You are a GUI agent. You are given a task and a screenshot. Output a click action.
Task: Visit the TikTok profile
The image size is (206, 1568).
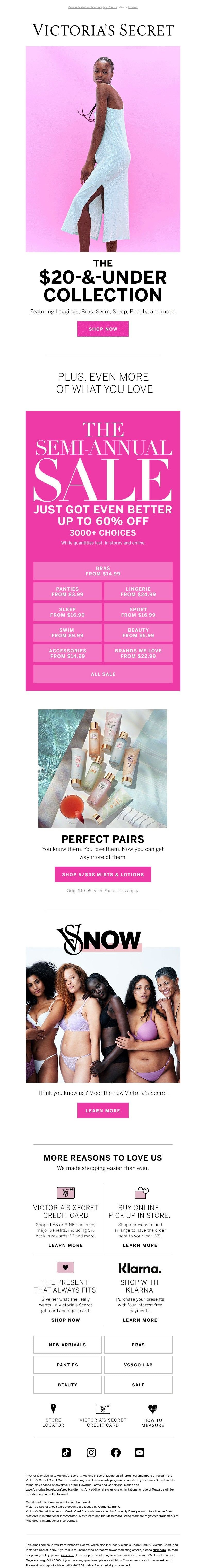click(x=66, y=1452)
